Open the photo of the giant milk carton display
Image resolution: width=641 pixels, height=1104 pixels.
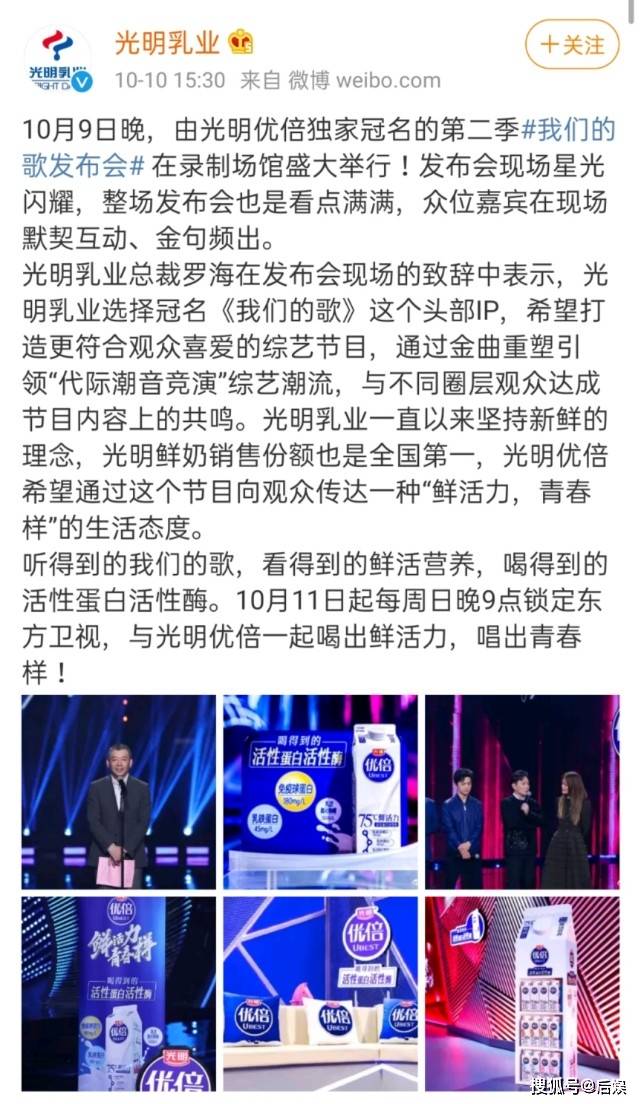[x=523, y=993]
